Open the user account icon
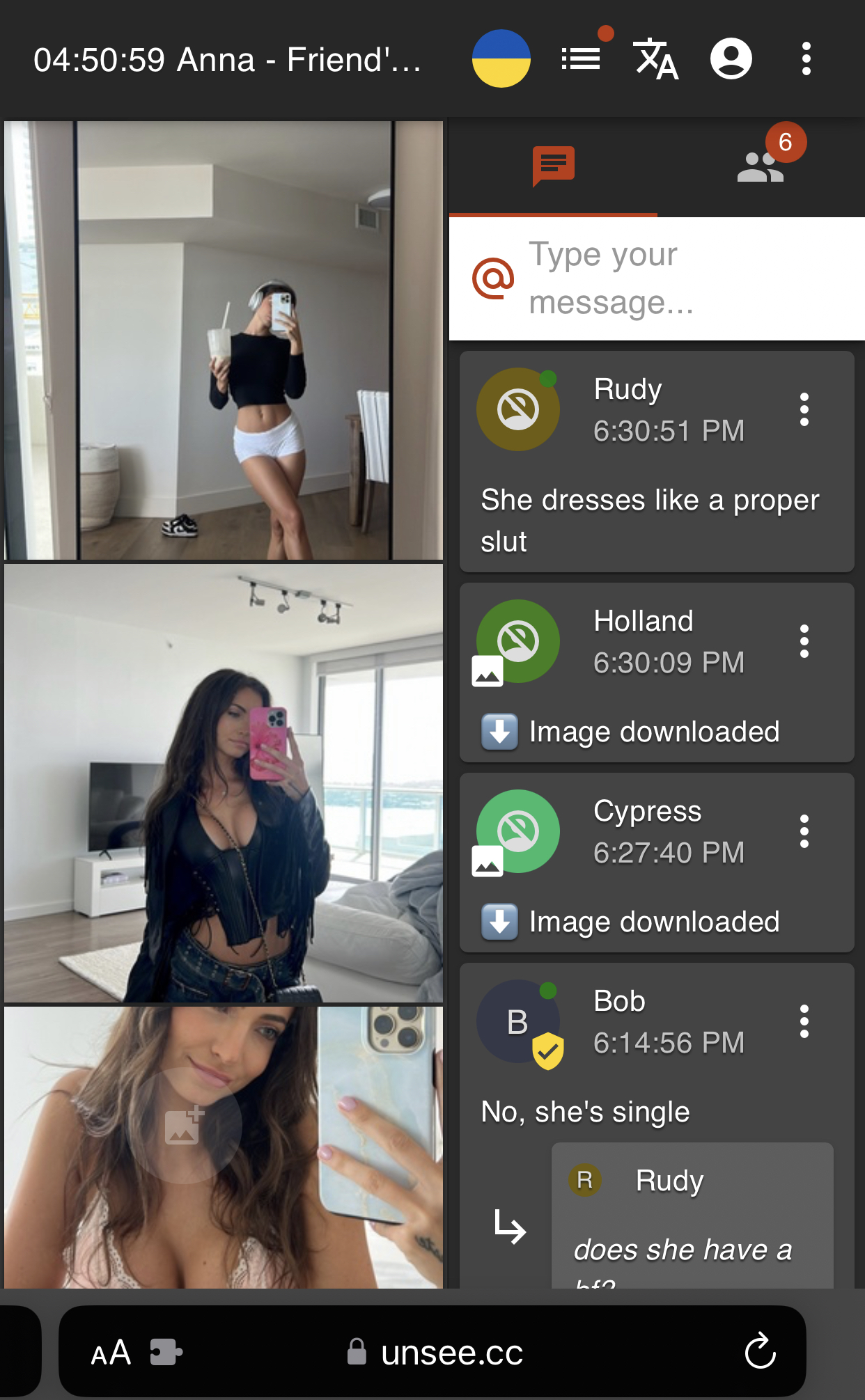Image resolution: width=865 pixels, height=1400 pixels. pos(731,58)
